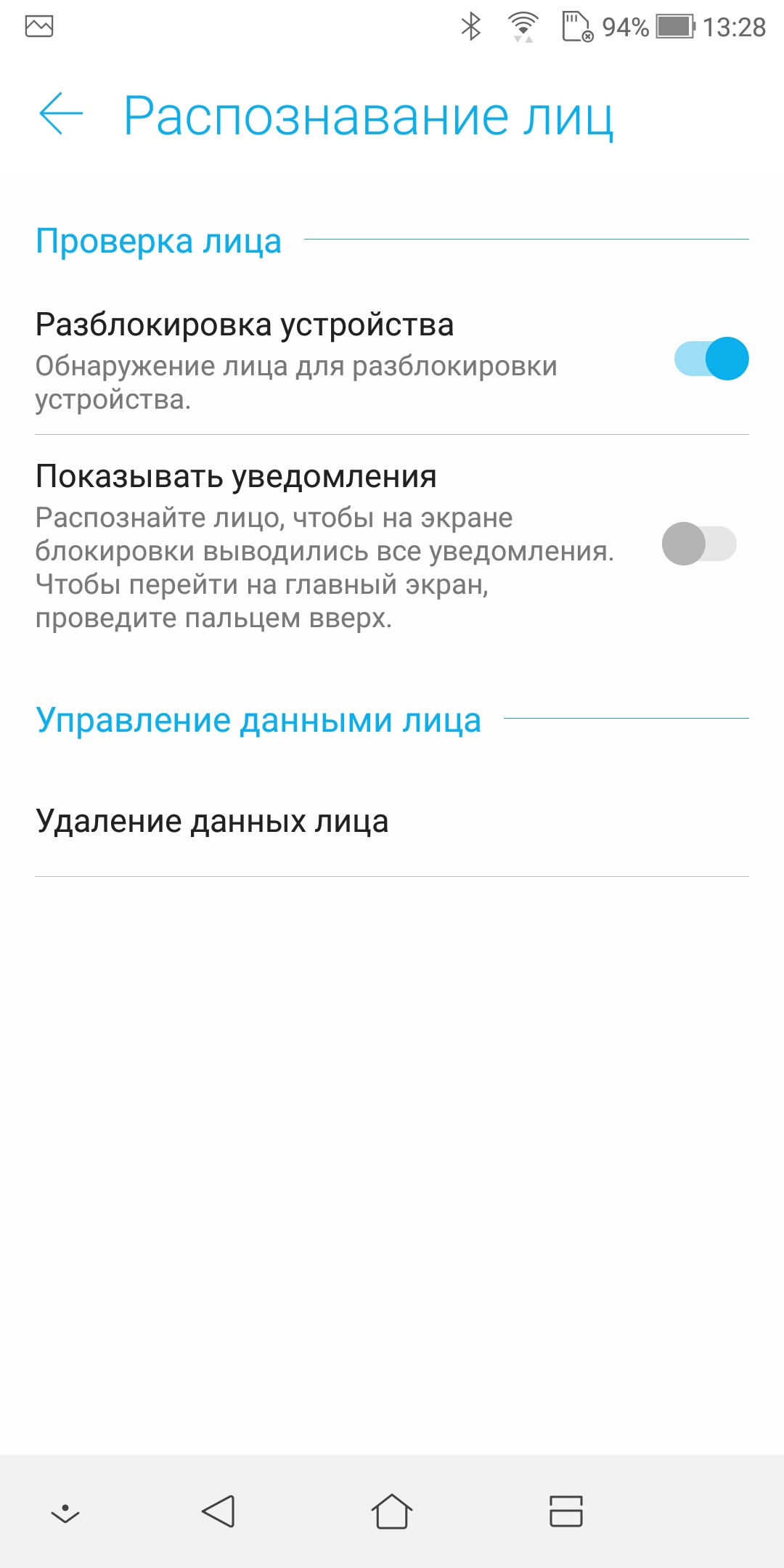Tap the system home button
This screenshot has height=1568, width=784.
coord(392,1511)
